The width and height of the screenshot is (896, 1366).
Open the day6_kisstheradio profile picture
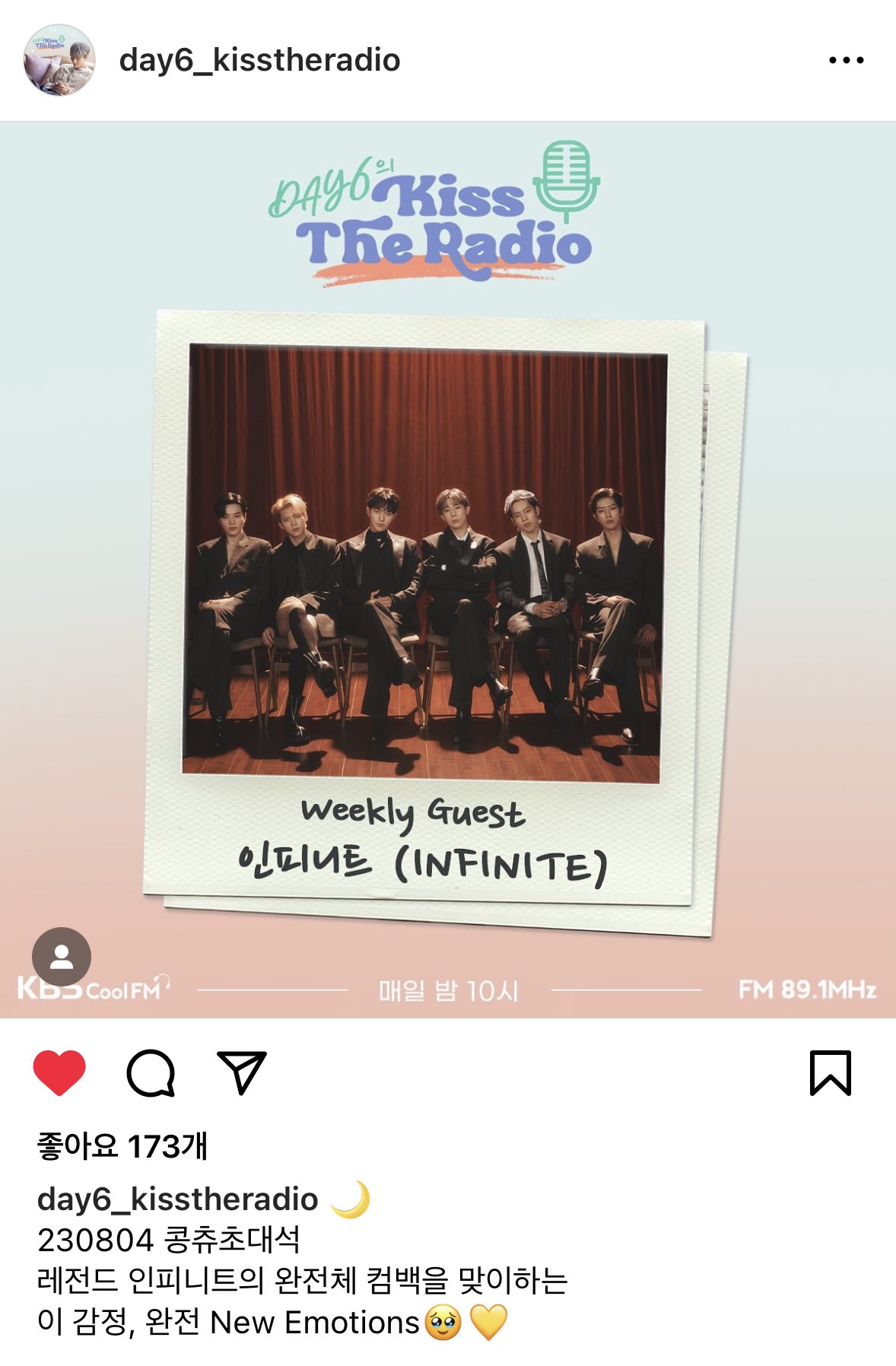[x=59, y=60]
